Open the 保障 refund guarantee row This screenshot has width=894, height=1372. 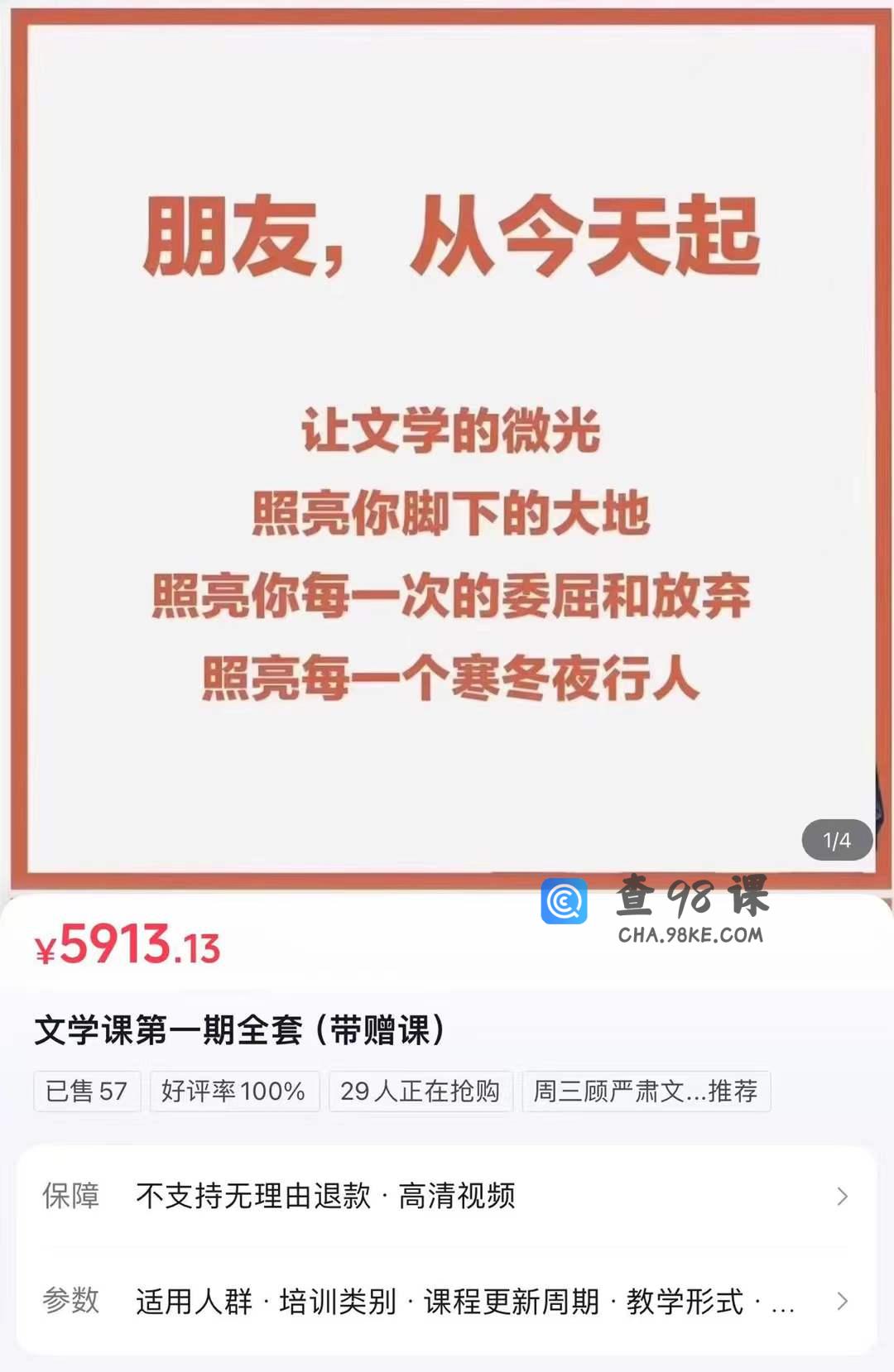tap(445, 1197)
